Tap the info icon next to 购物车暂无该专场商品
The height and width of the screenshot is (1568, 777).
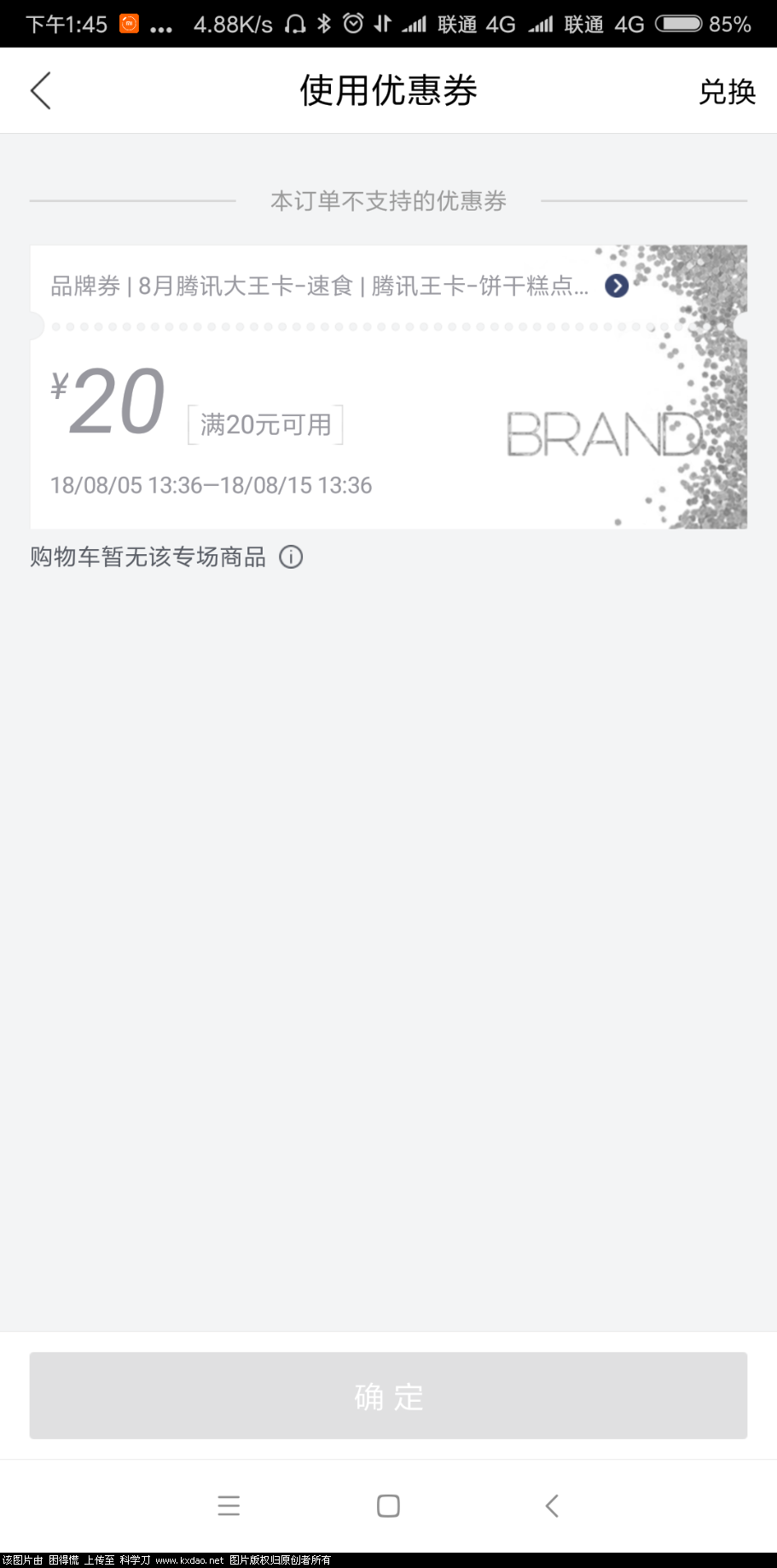tap(291, 558)
